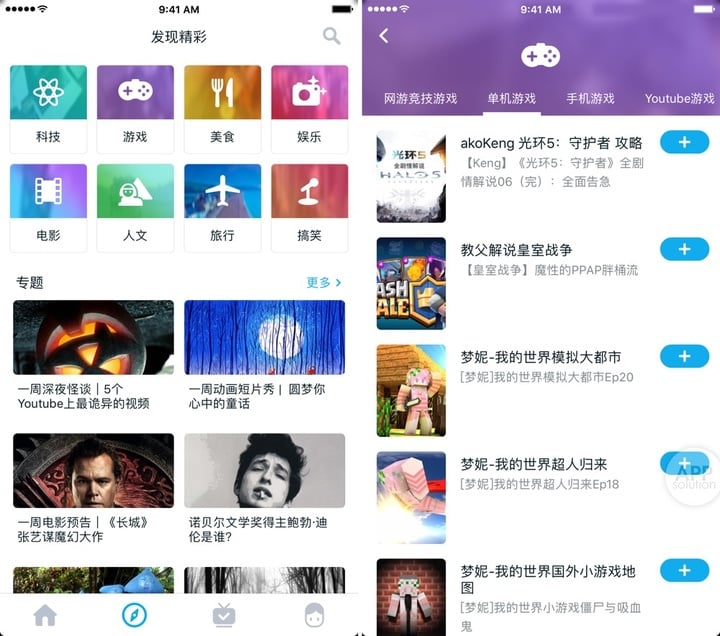Browse the 电影 category

coord(48,207)
